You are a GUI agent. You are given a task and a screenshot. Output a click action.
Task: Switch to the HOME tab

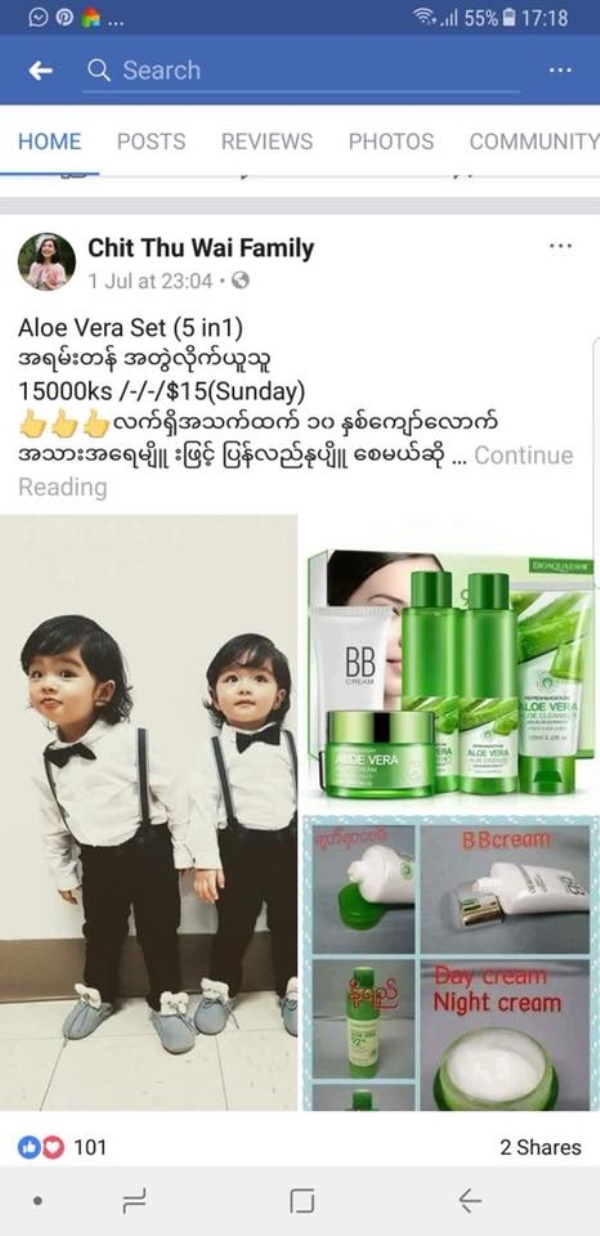[x=49, y=142]
